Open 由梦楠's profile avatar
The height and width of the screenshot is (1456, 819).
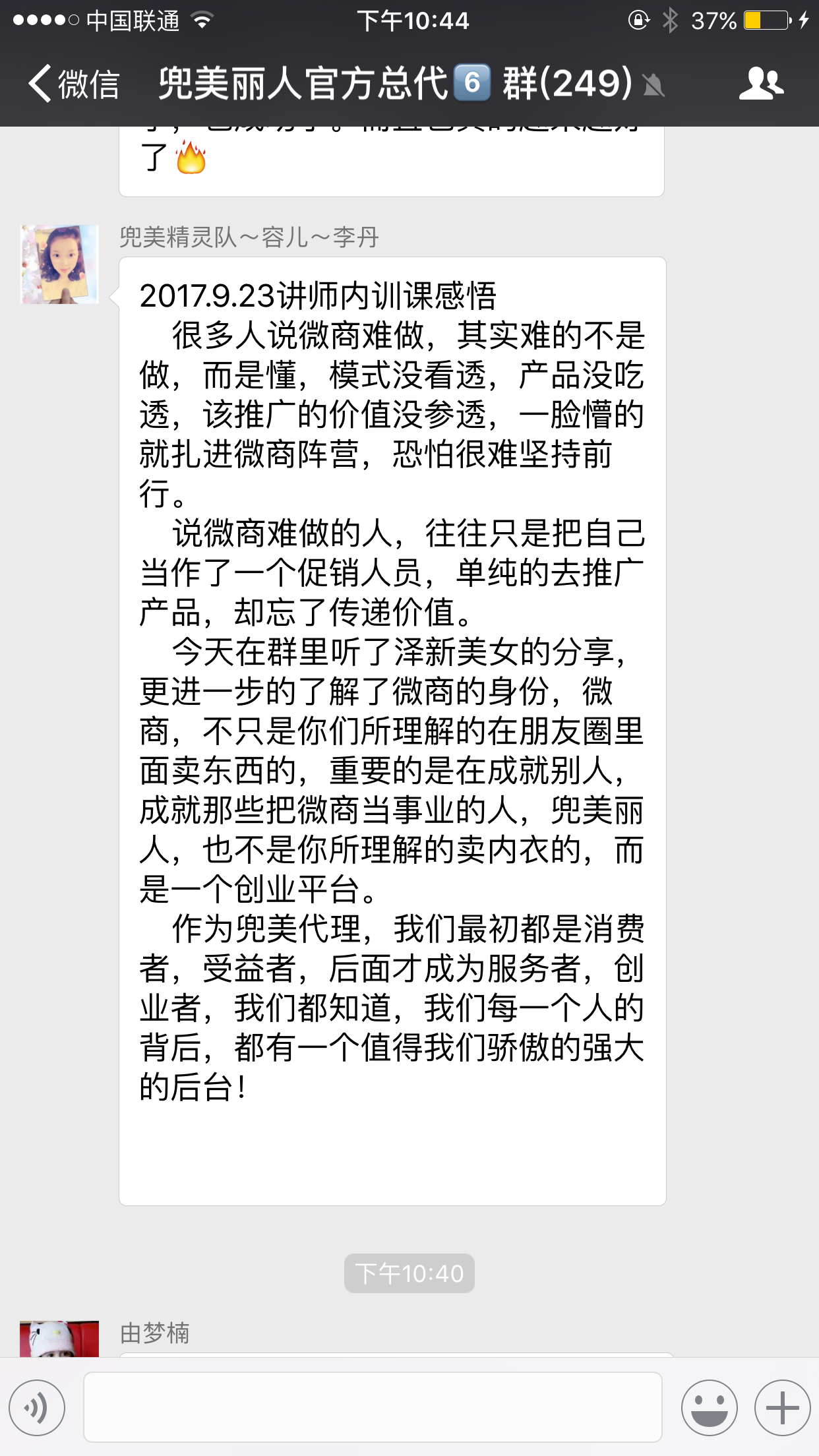[59, 1339]
